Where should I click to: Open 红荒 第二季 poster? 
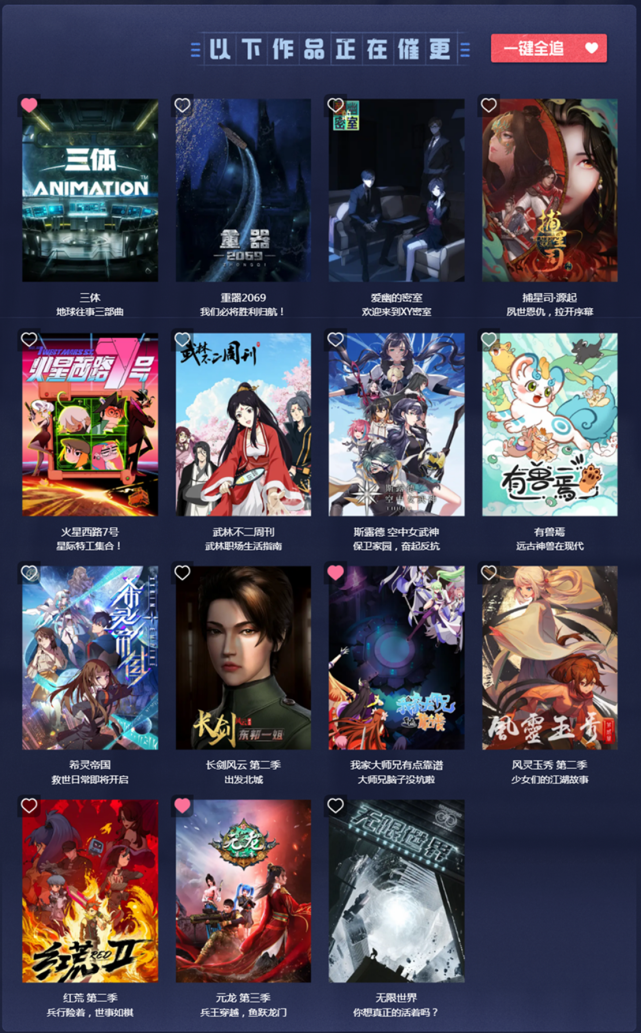[90, 890]
